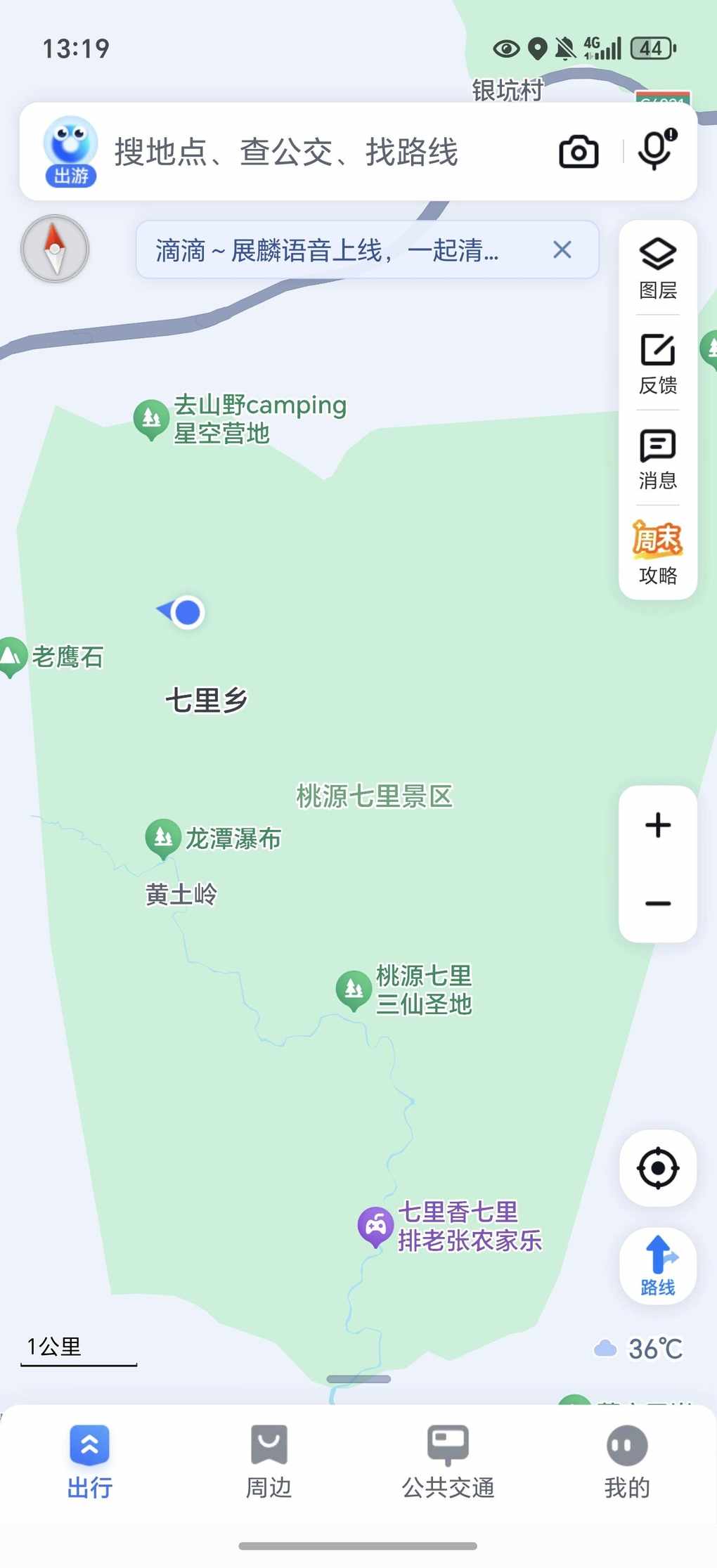This screenshot has width=717, height=1568.
Task: Open camera search icon
Action: [x=579, y=152]
